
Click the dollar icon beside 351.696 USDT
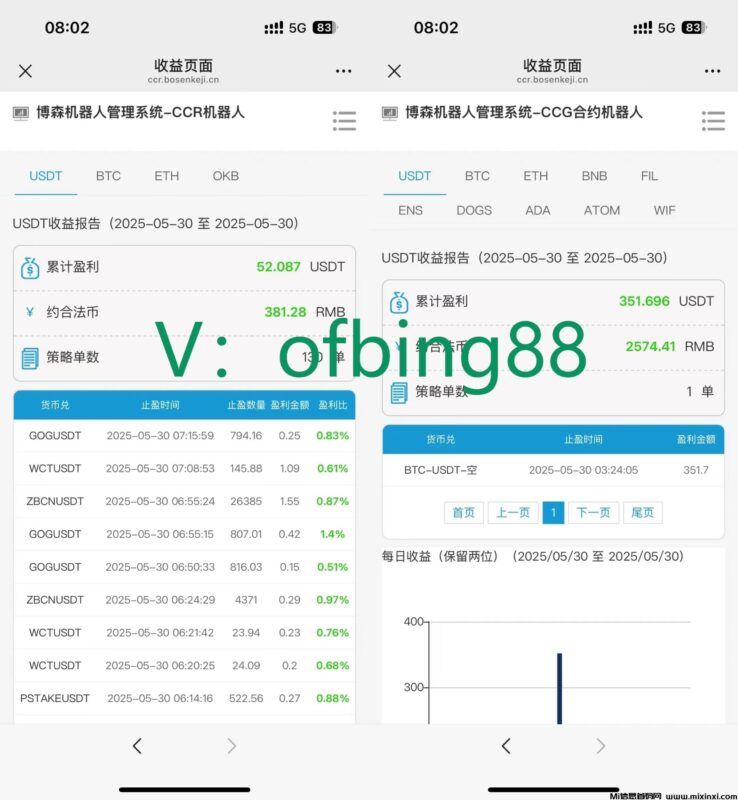pyautogui.click(x=396, y=301)
